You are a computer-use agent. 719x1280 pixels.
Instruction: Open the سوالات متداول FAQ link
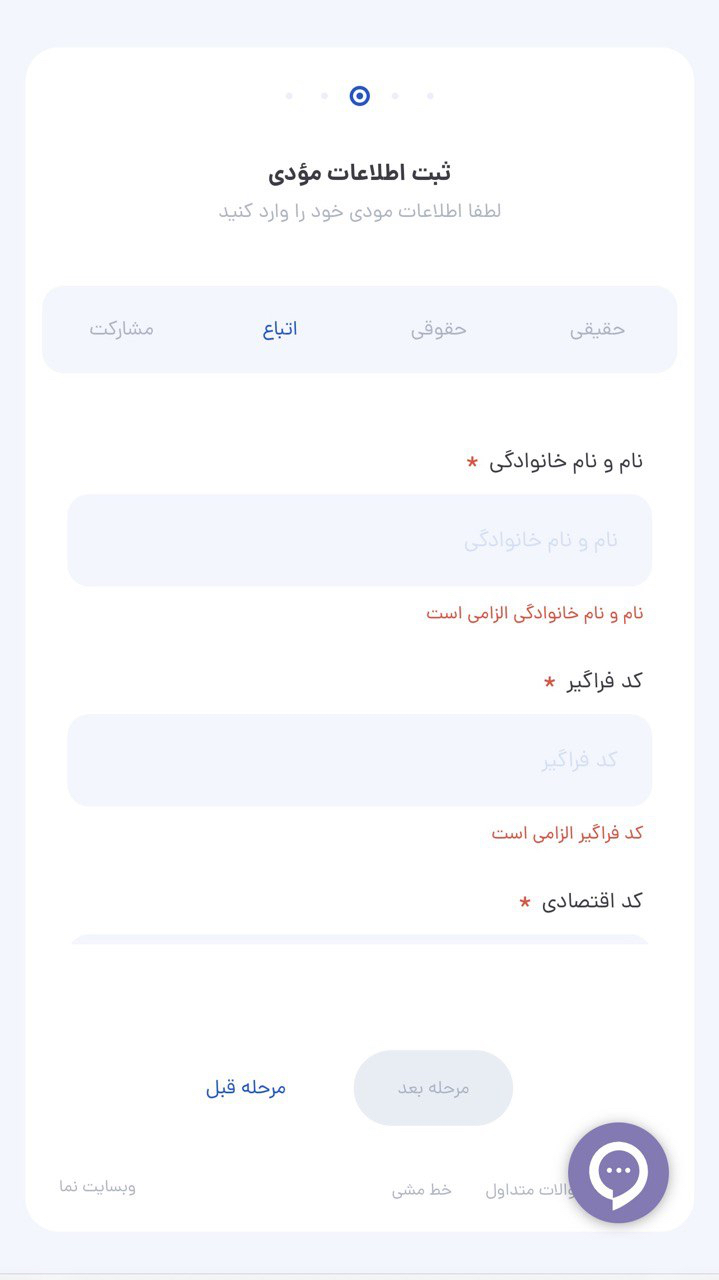[x=525, y=1190]
